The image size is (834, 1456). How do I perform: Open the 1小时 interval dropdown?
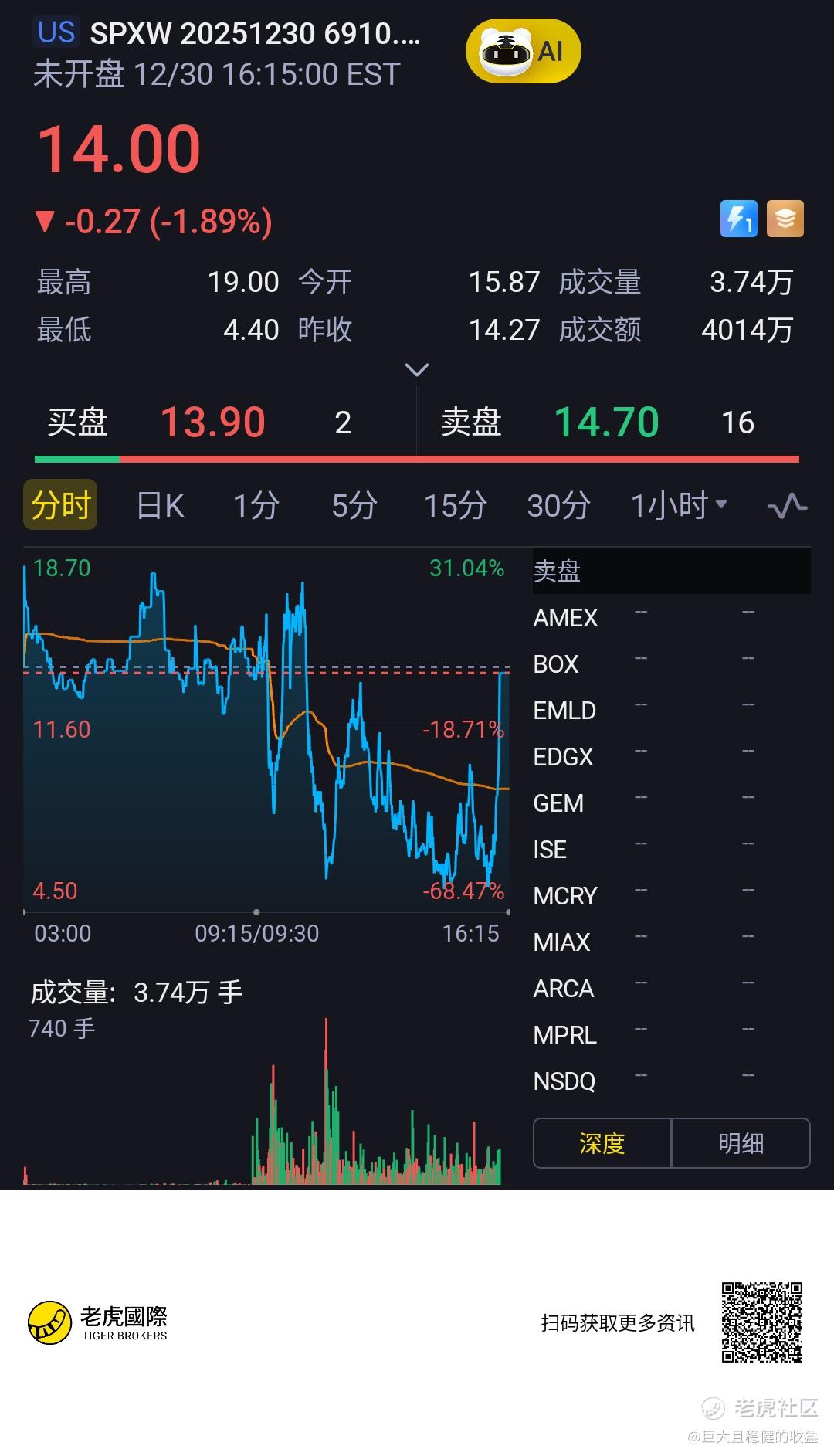tap(679, 505)
